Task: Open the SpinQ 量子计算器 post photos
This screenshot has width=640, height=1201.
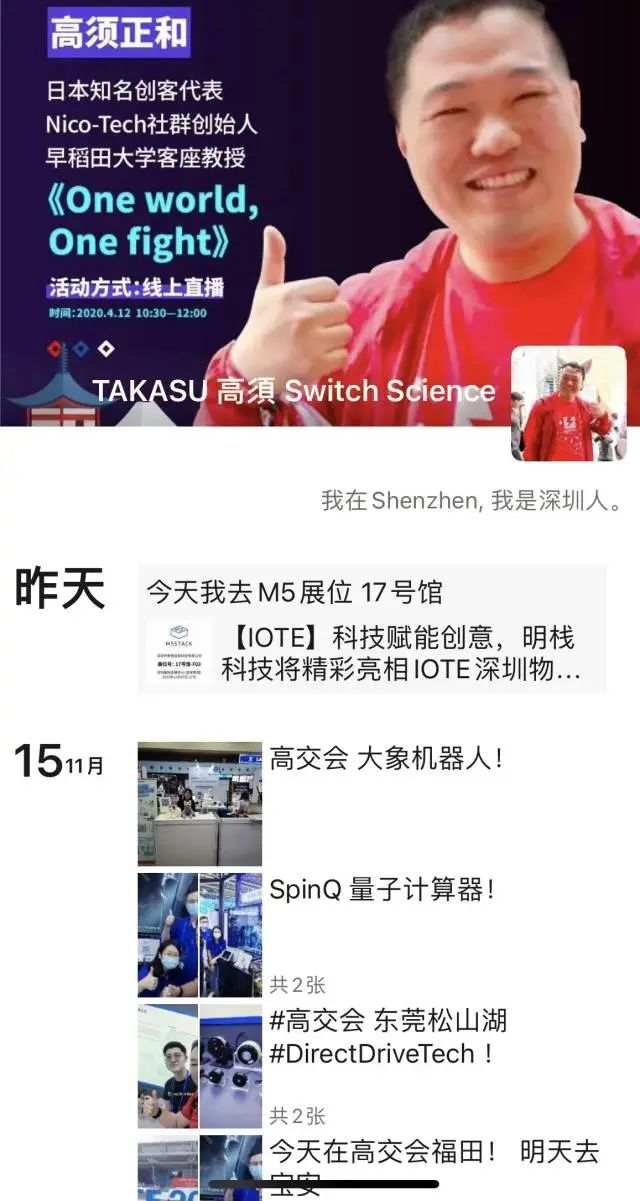Action: pyautogui.click(x=200, y=935)
